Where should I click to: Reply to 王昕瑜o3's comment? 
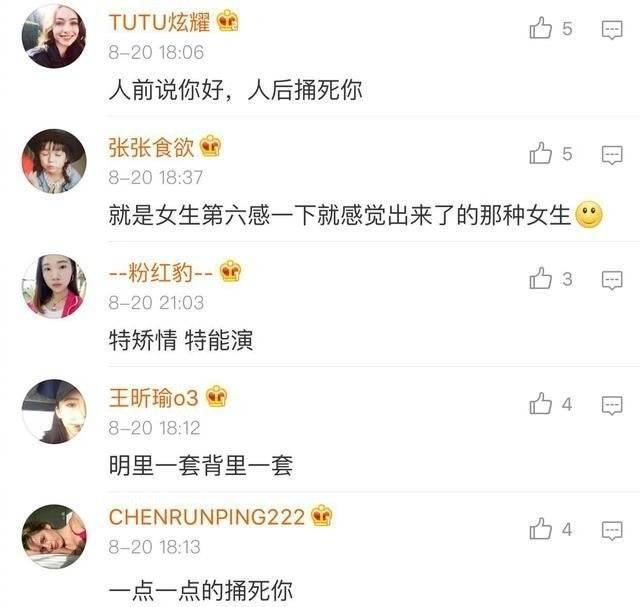[611, 405]
